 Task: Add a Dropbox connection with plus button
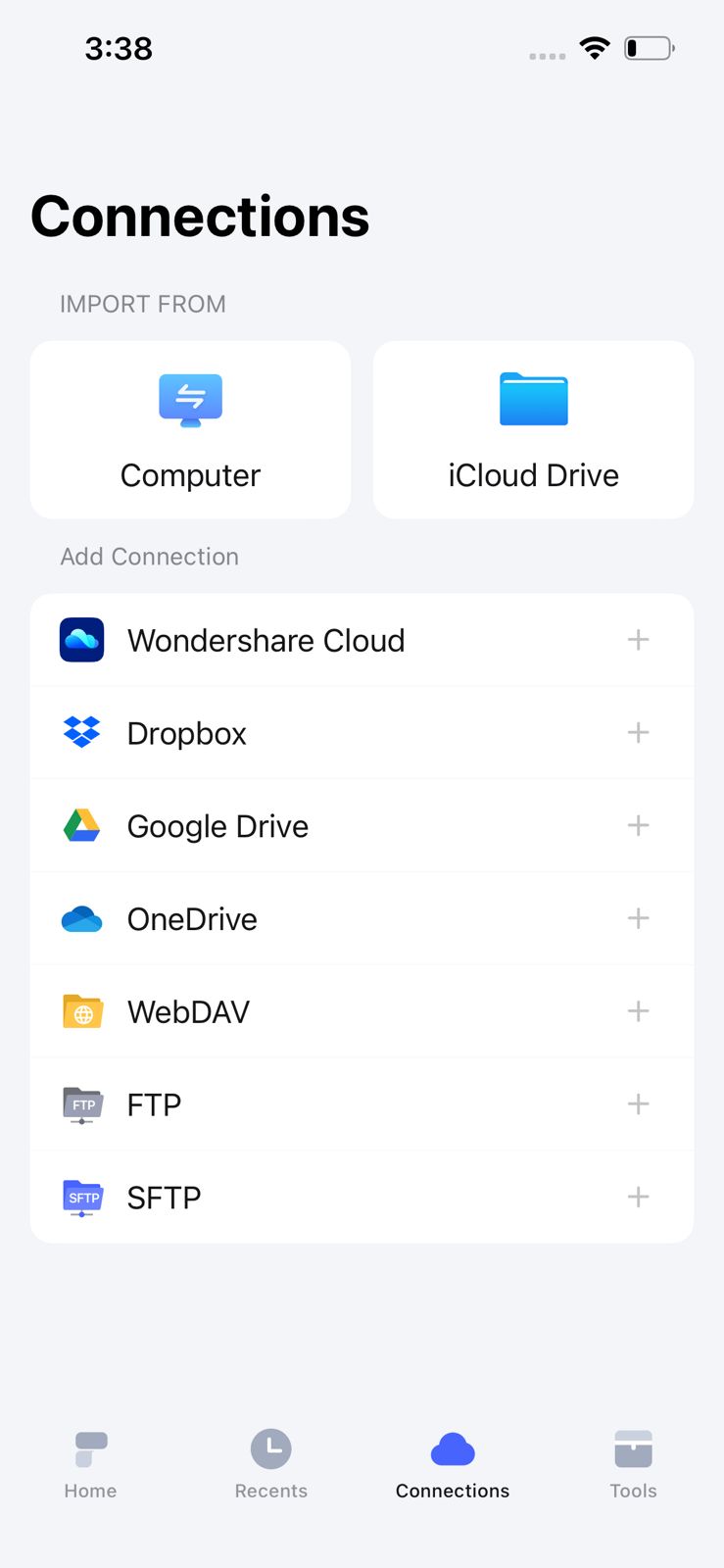[638, 732]
